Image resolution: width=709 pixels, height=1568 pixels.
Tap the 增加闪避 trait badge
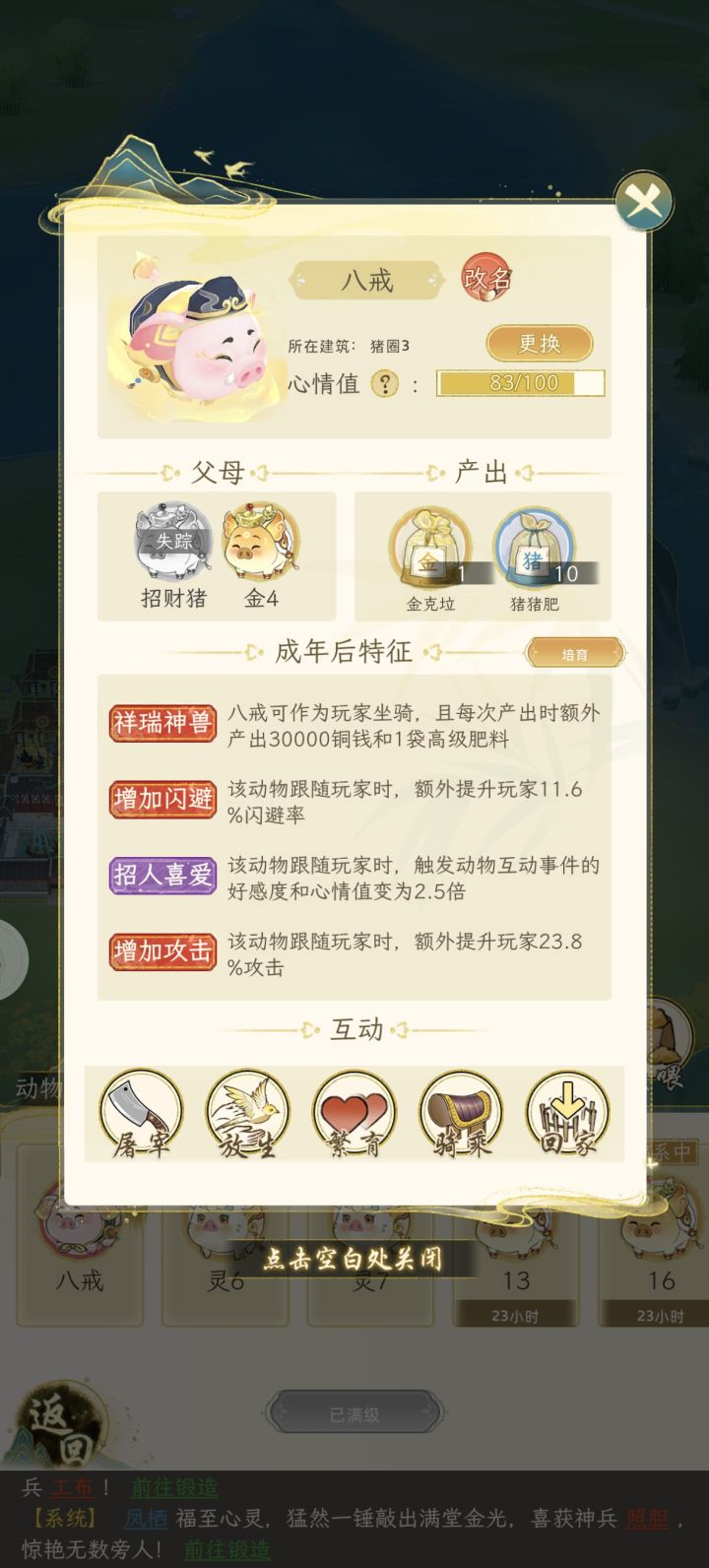pos(161,800)
